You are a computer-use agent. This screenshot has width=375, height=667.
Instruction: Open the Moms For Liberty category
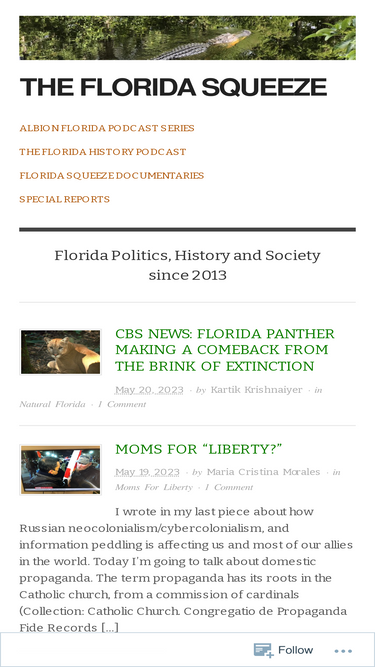coord(153,487)
